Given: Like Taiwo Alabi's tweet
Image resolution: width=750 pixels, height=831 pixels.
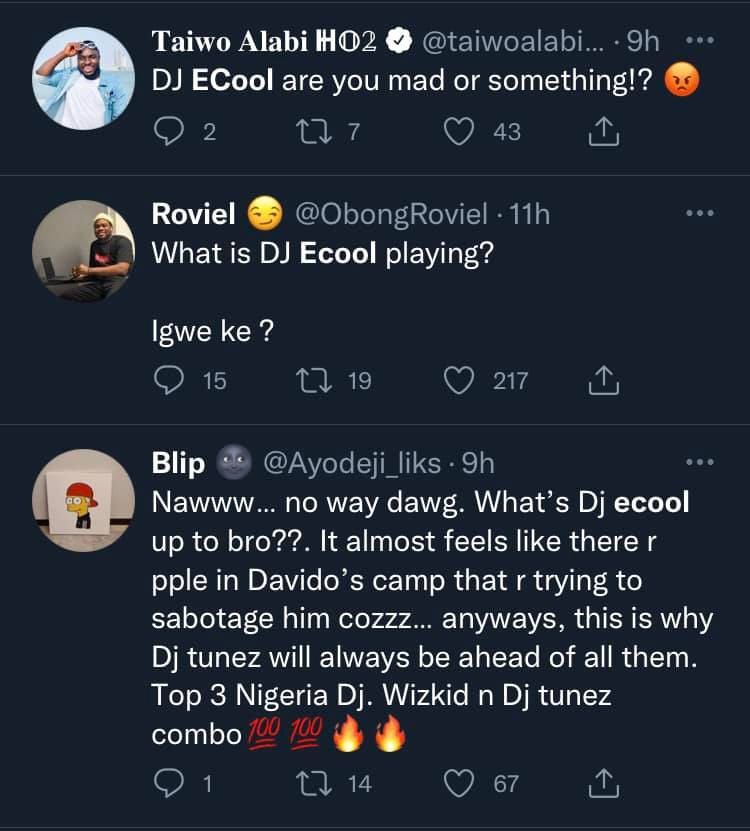Looking at the screenshot, I should coord(459,132).
